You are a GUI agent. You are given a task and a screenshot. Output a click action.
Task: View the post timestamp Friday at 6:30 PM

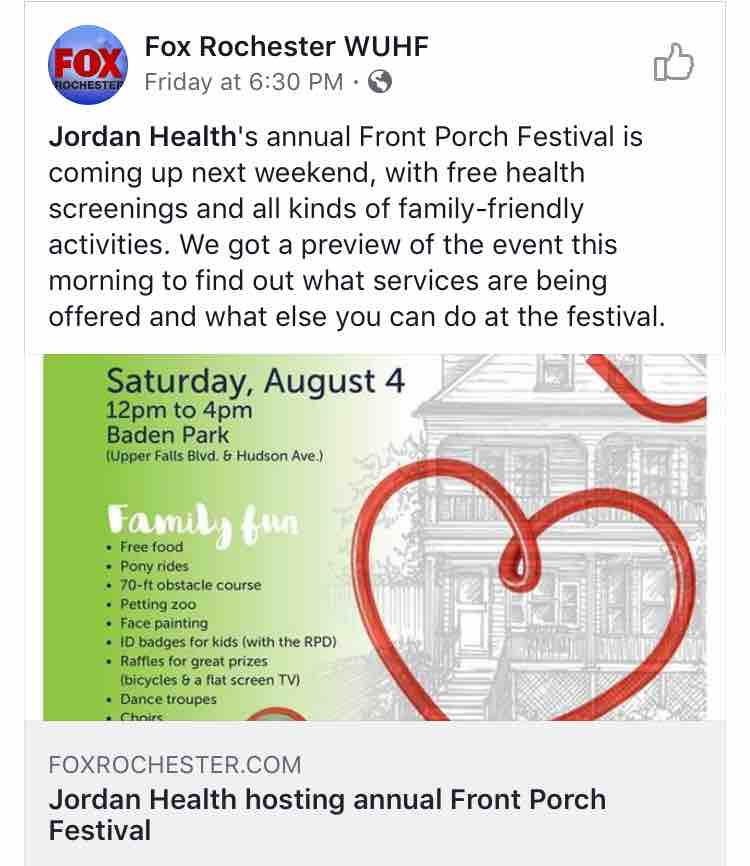[243, 82]
